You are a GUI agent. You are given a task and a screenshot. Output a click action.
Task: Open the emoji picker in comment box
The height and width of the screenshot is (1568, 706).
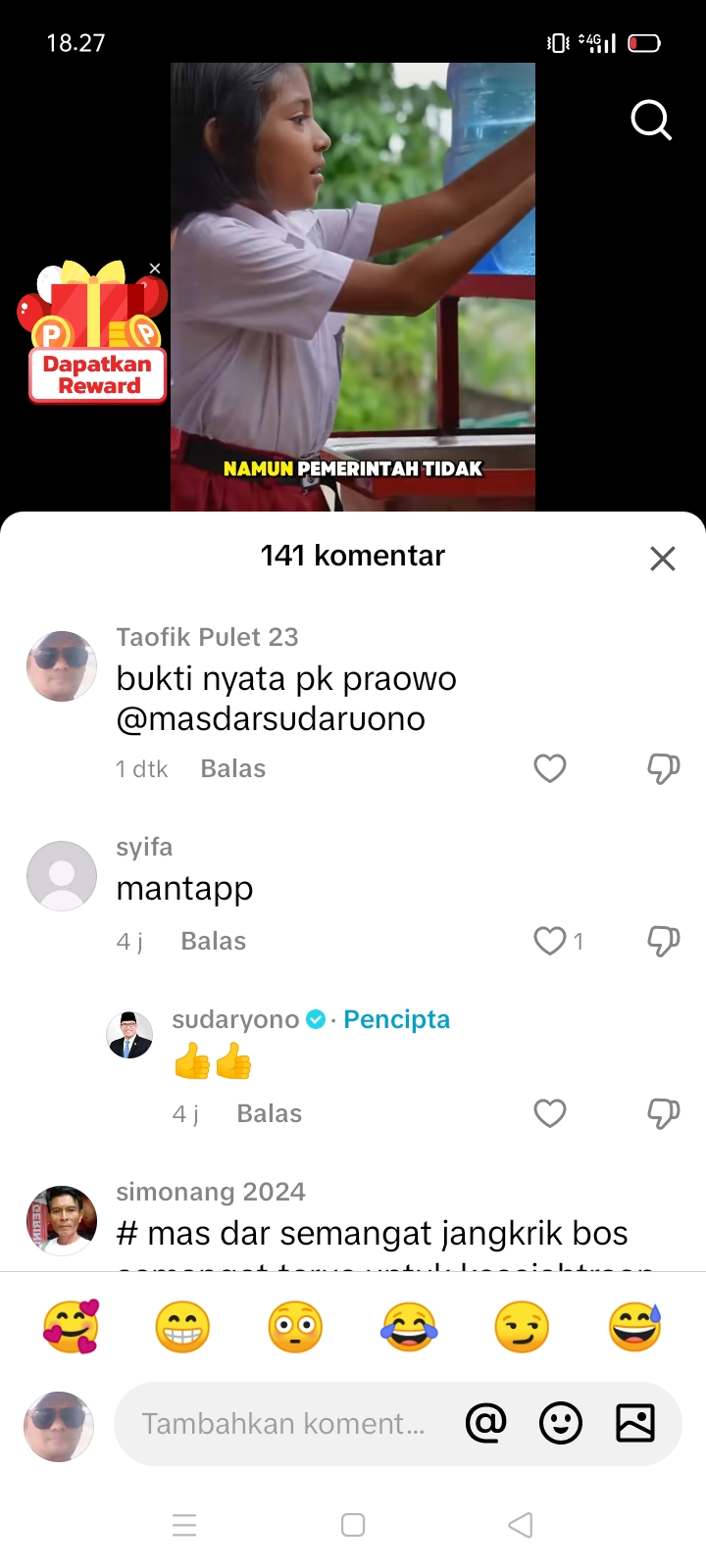561,1423
